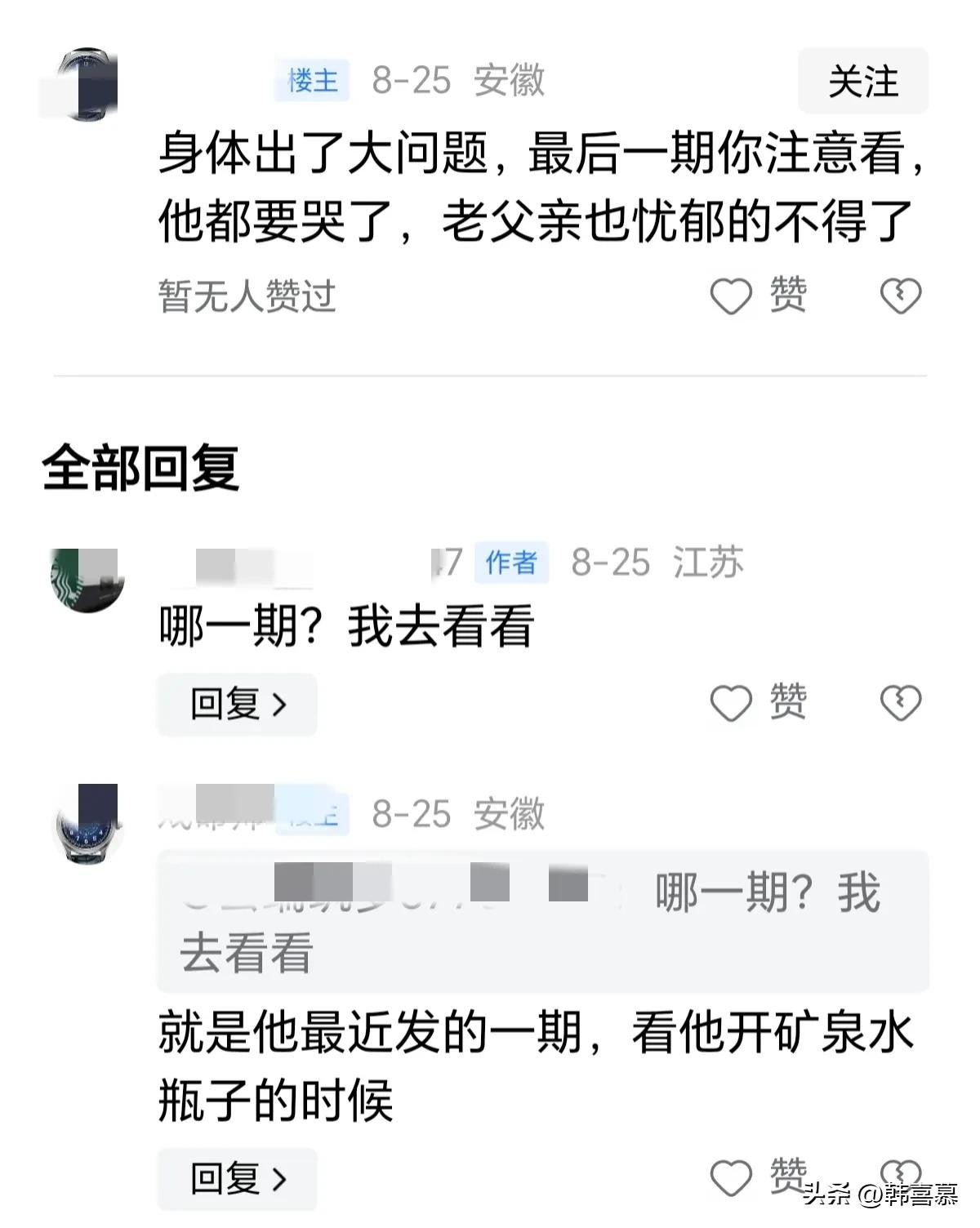Image resolution: width=980 pixels, height=1228 pixels.
Task: Open the top commenter's watch avatar
Action: 86,84
